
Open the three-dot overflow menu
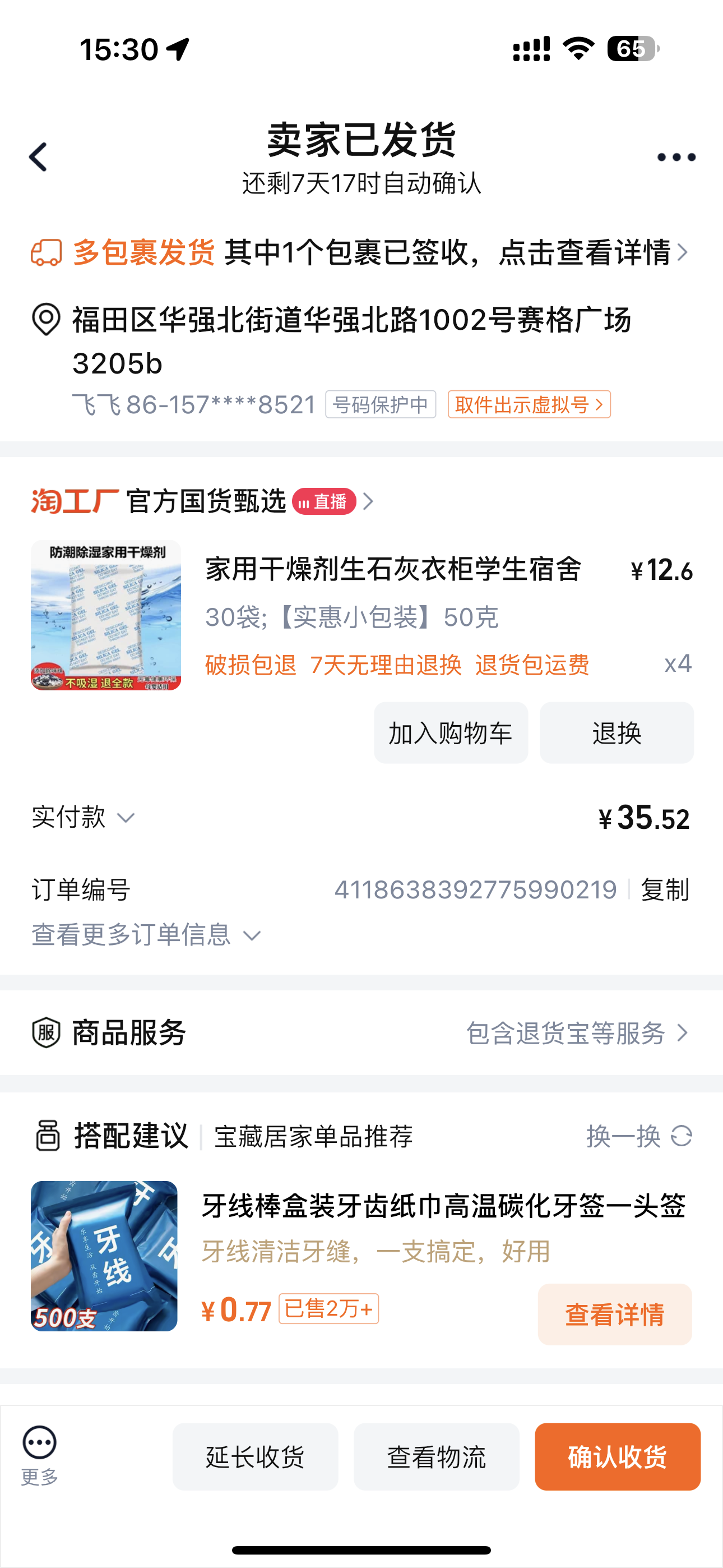[676, 157]
